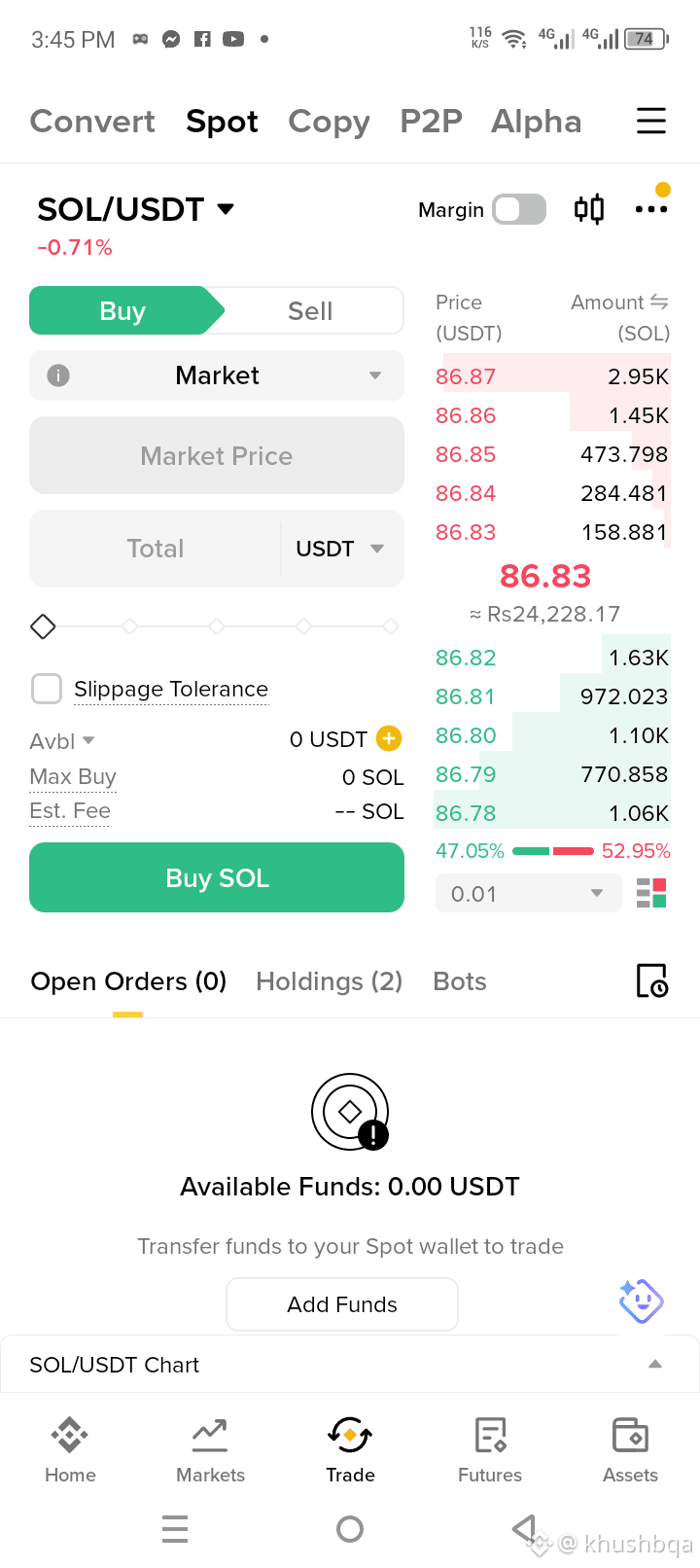Open the 0.01 price precision dropdown
This screenshot has width=700, height=1568.
pyautogui.click(x=528, y=893)
